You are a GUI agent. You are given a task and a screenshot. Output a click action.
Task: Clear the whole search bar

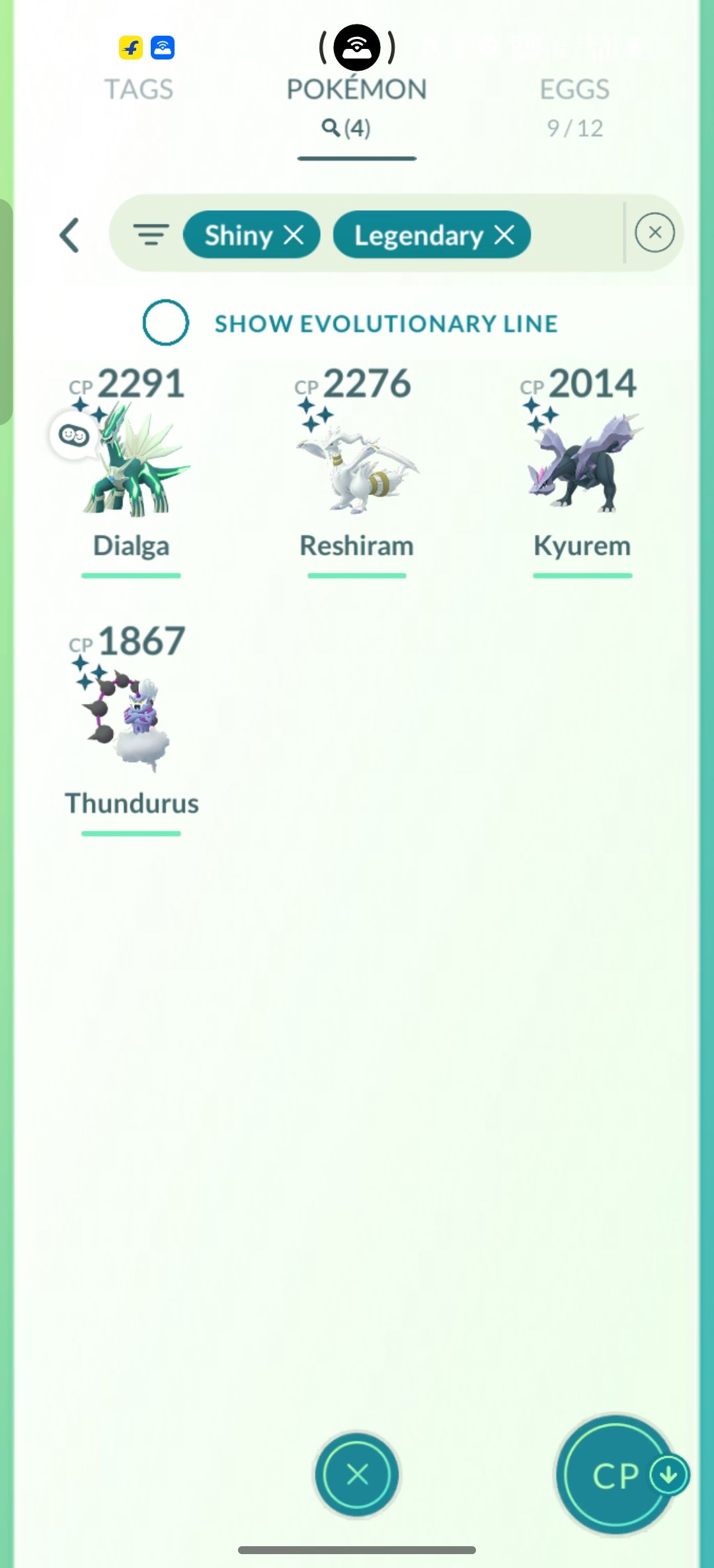654,233
